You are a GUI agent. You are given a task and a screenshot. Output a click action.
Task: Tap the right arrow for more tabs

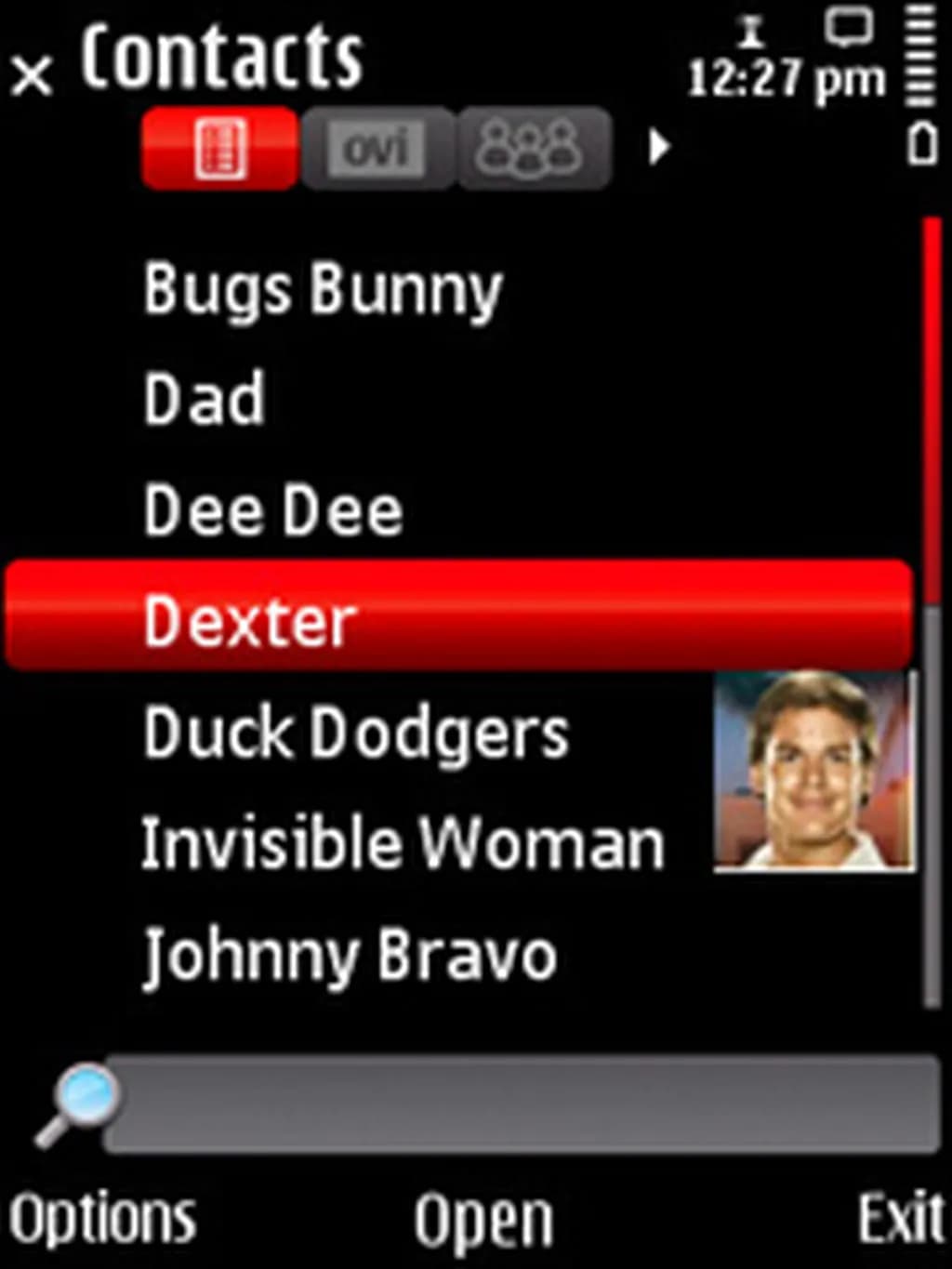658,147
